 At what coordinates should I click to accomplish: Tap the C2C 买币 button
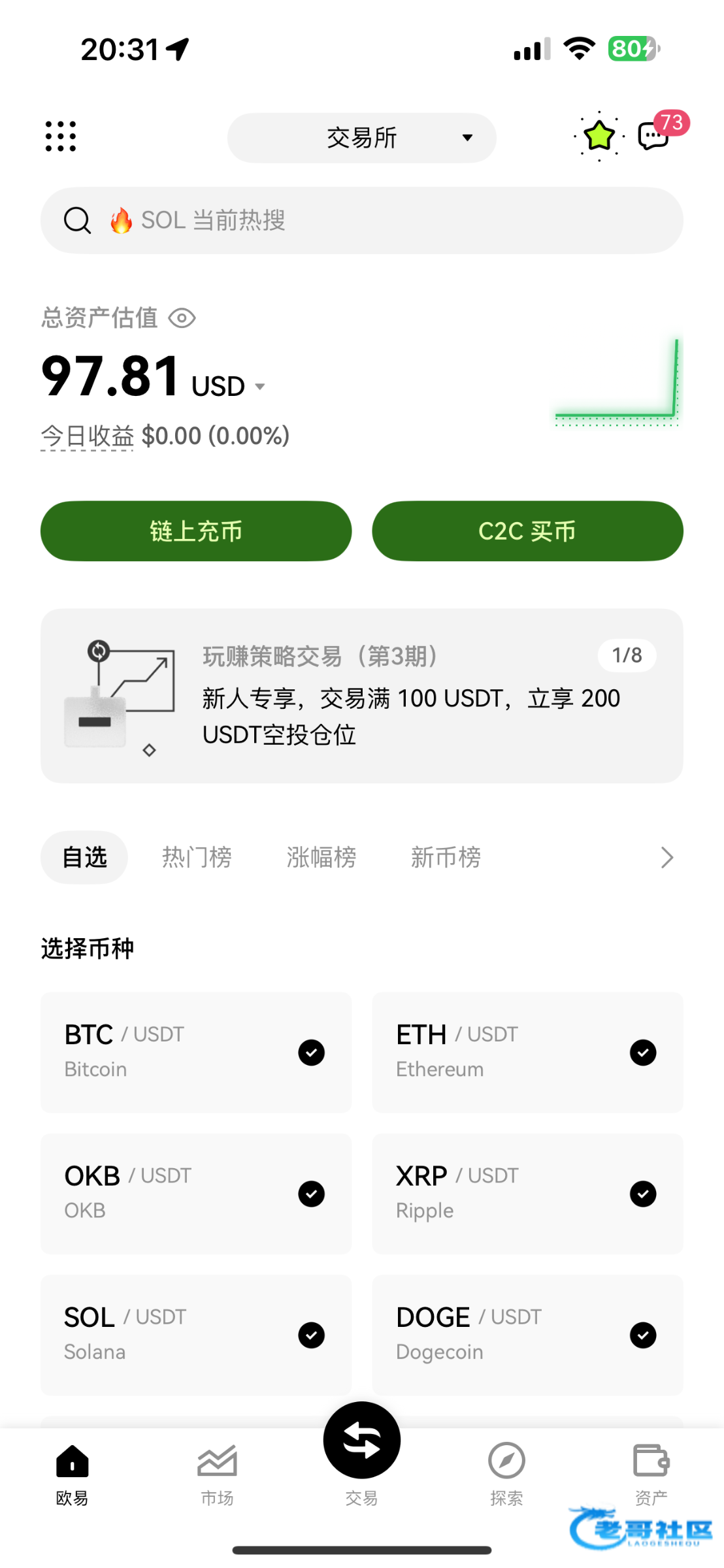[527, 531]
